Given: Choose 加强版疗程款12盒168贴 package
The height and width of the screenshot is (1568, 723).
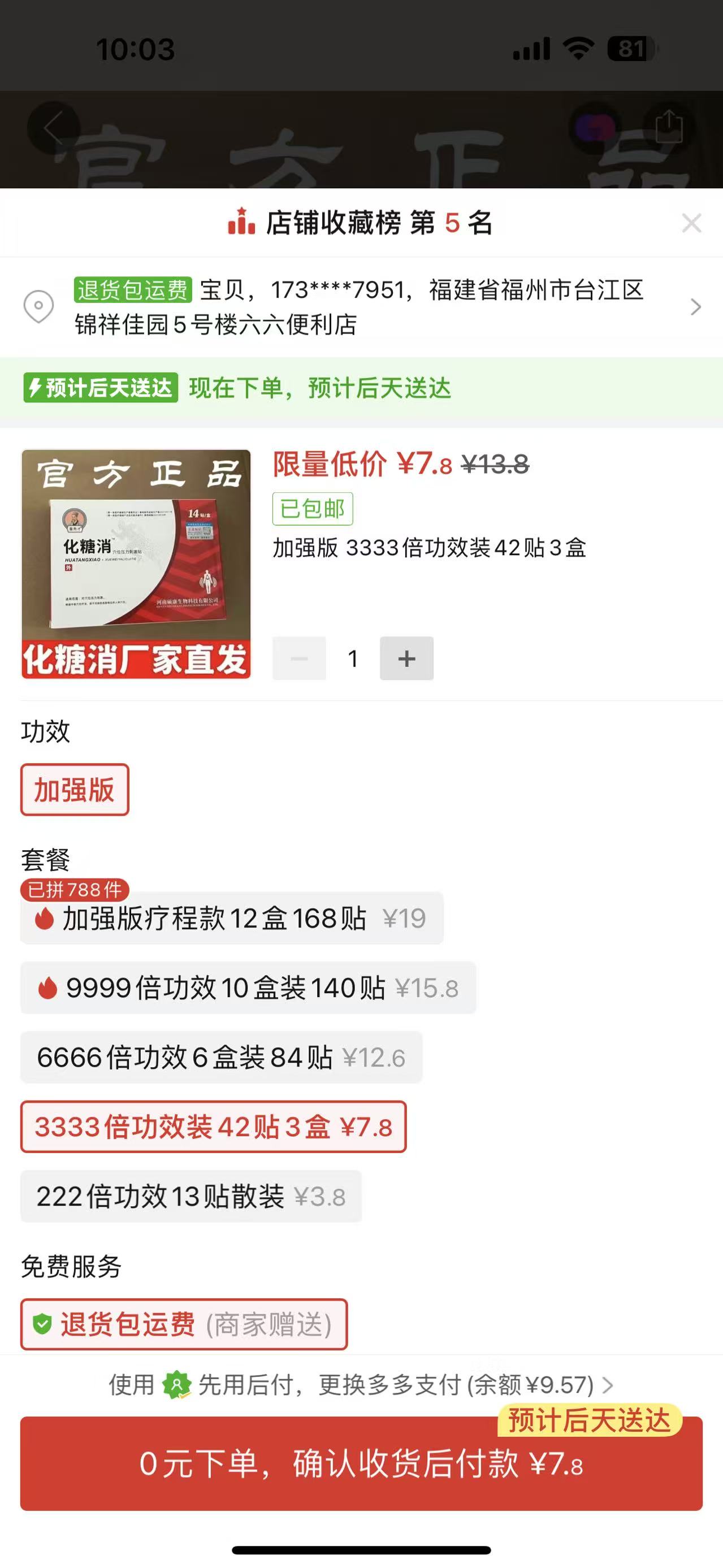Looking at the screenshot, I should click(231, 918).
